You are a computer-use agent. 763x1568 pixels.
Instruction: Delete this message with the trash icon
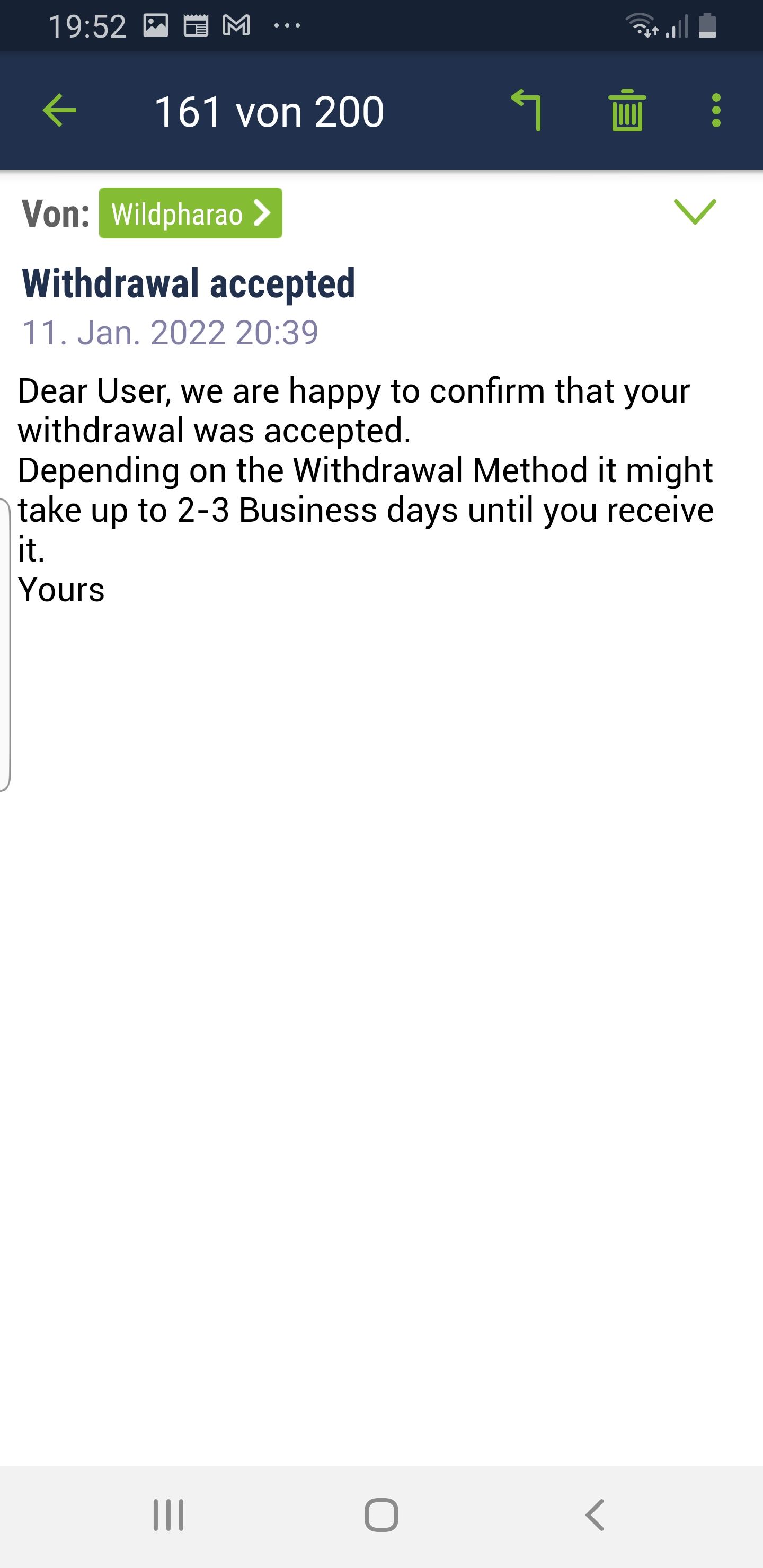point(627,111)
